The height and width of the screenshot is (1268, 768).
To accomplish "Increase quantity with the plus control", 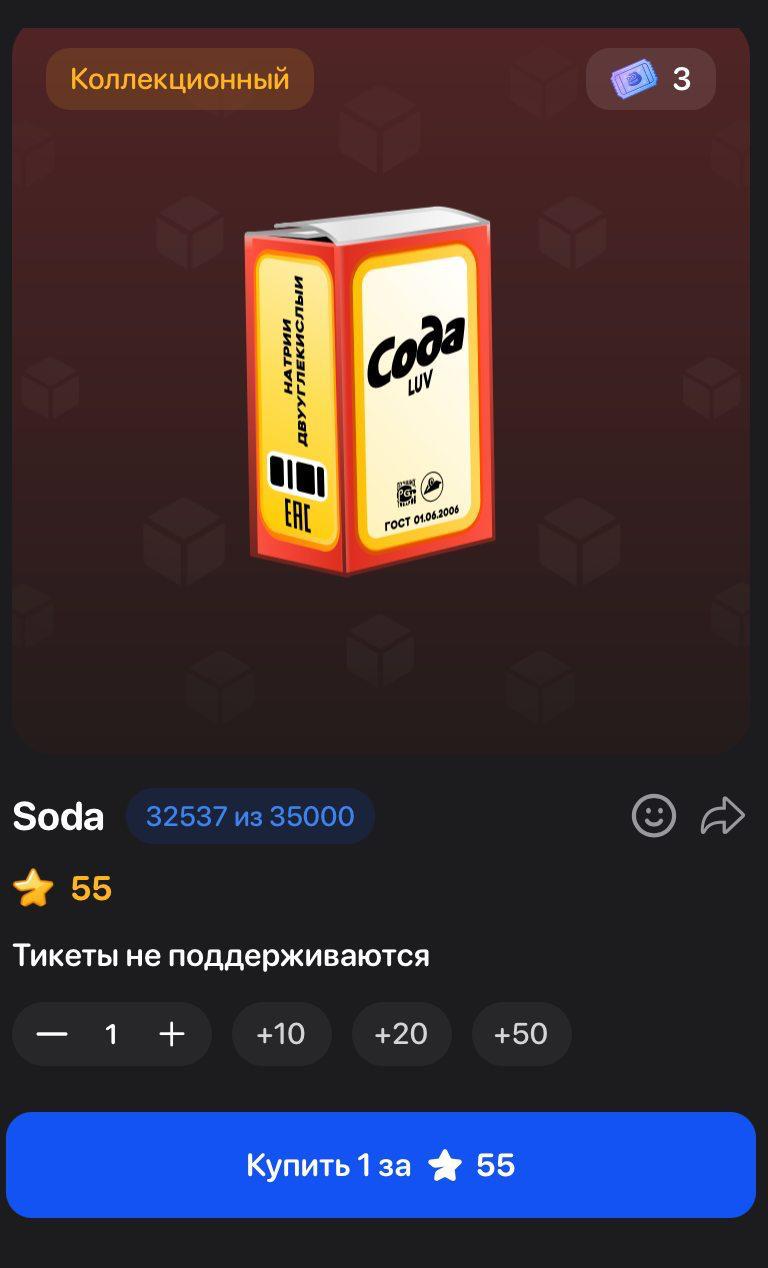I will tap(171, 1034).
